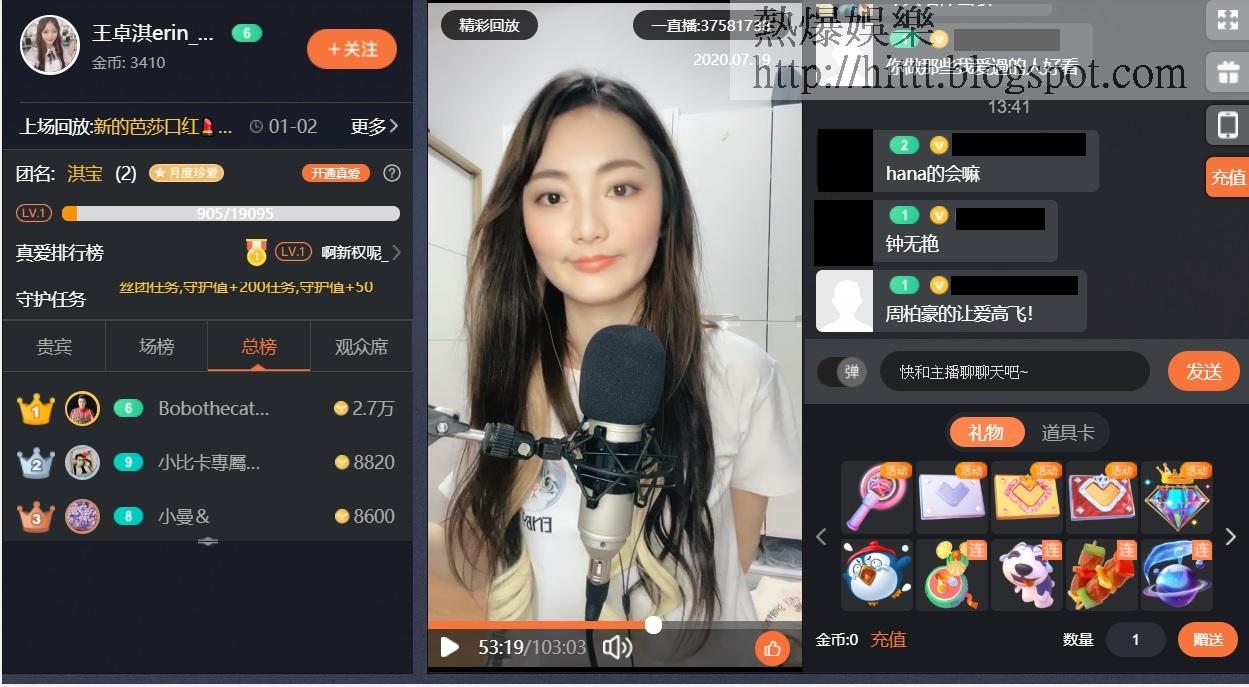The height and width of the screenshot is (687, 1249).
Task: Open the gift box side icon
Action: tap(1226, 72)
